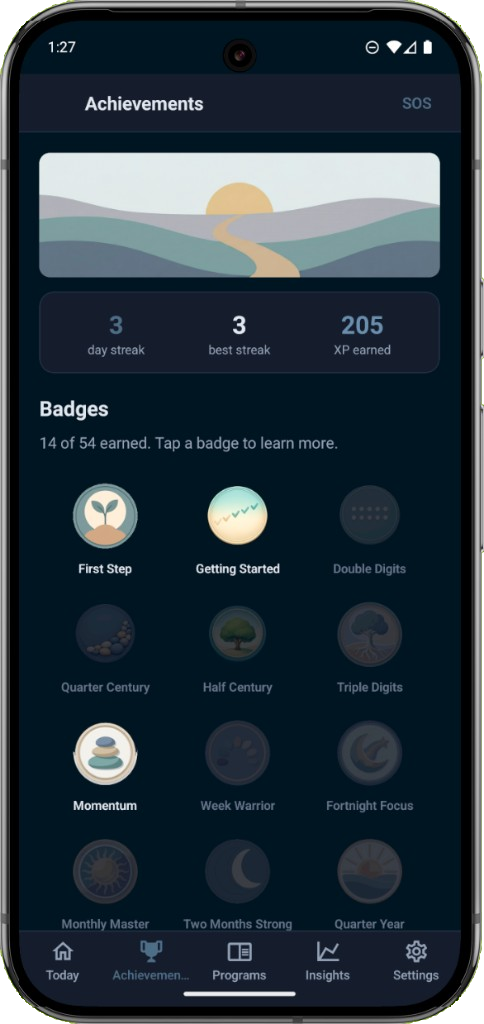Tap the SOS button
This screenshot has height=1024, width=484.
416,104
